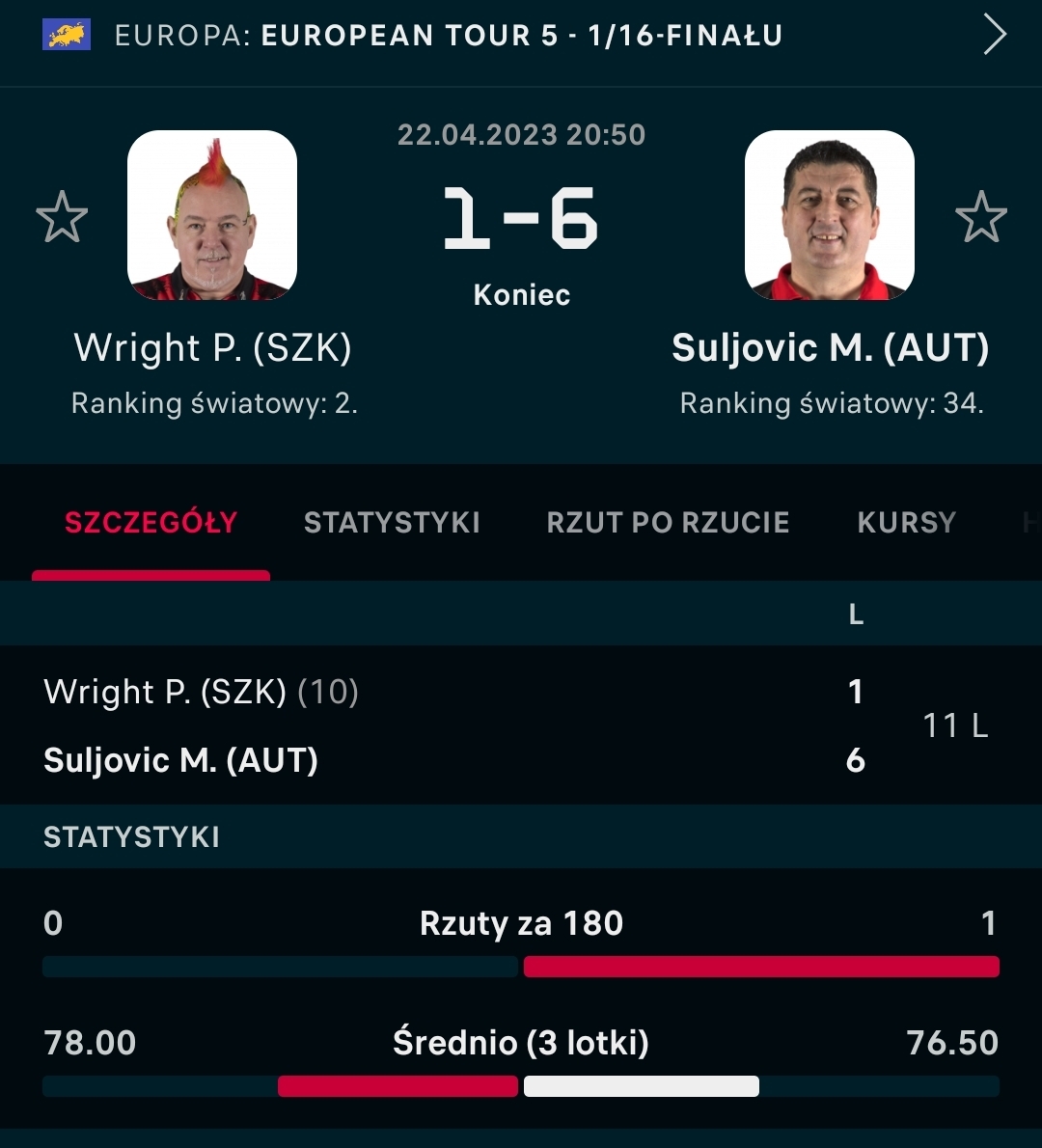Viewport: 1042px width, 1148px height.
Task: Switch to the Statystyki tab
Action: (392, 523)
